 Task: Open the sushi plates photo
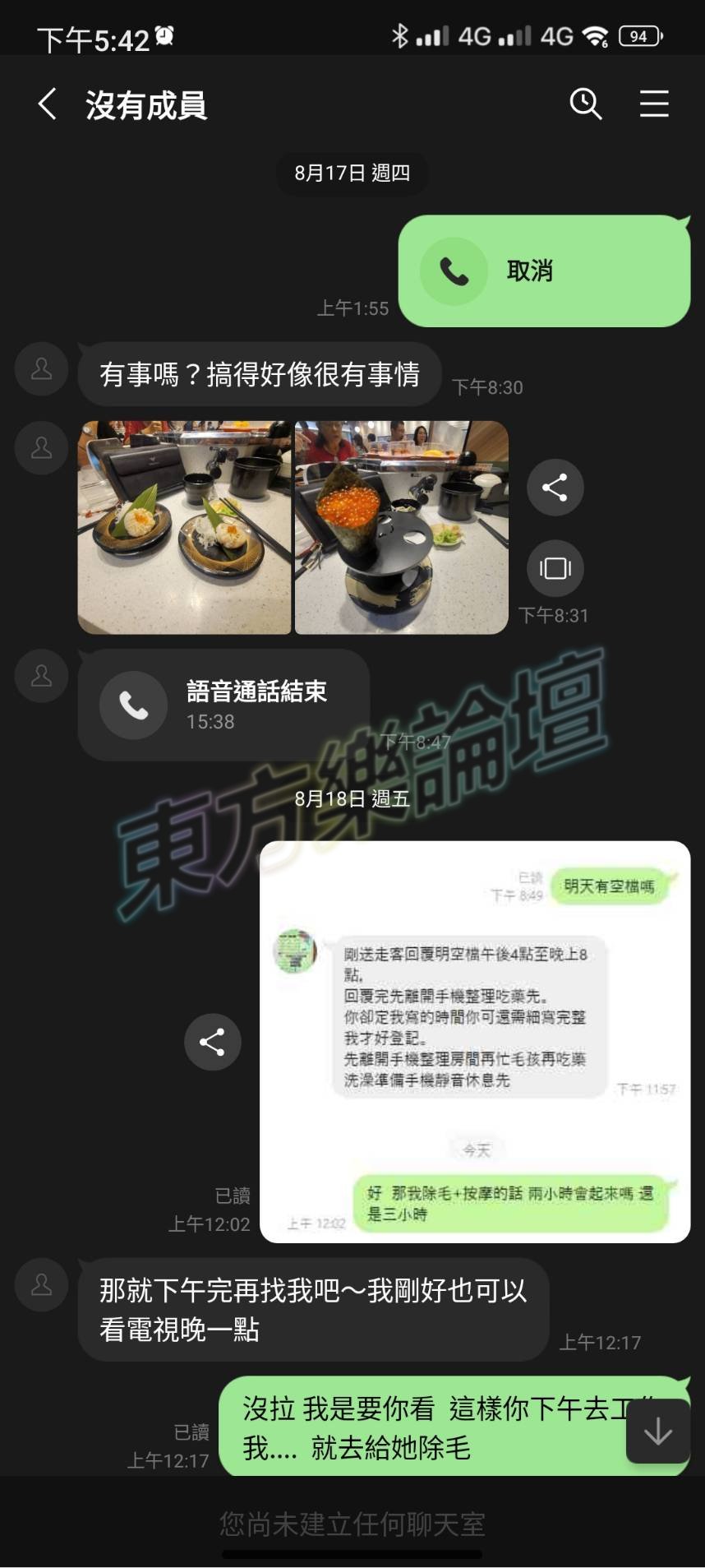(184, 528)
